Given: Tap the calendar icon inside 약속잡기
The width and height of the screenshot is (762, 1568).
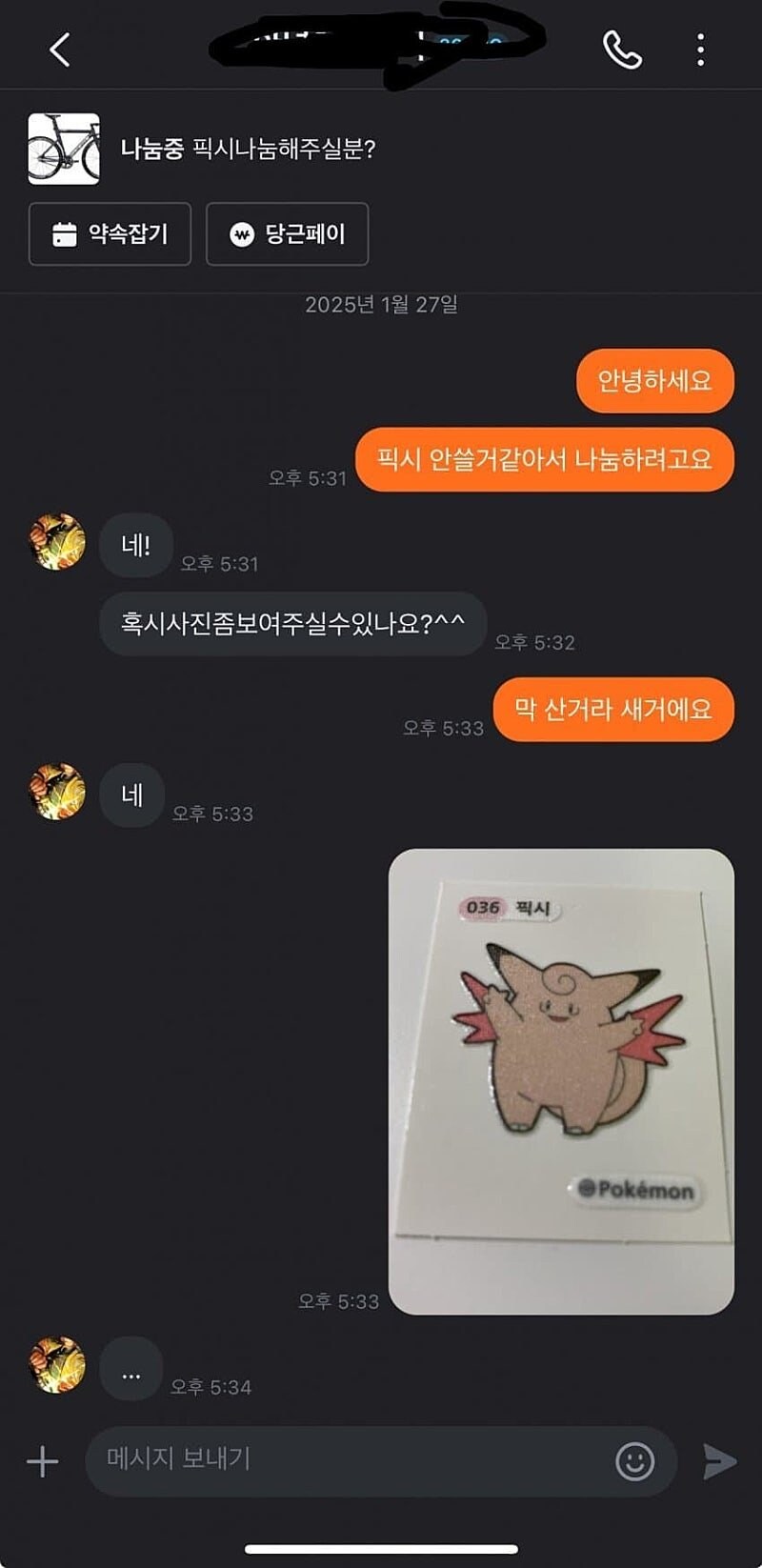Looking at the screenshot, I should tap(64, 234).
